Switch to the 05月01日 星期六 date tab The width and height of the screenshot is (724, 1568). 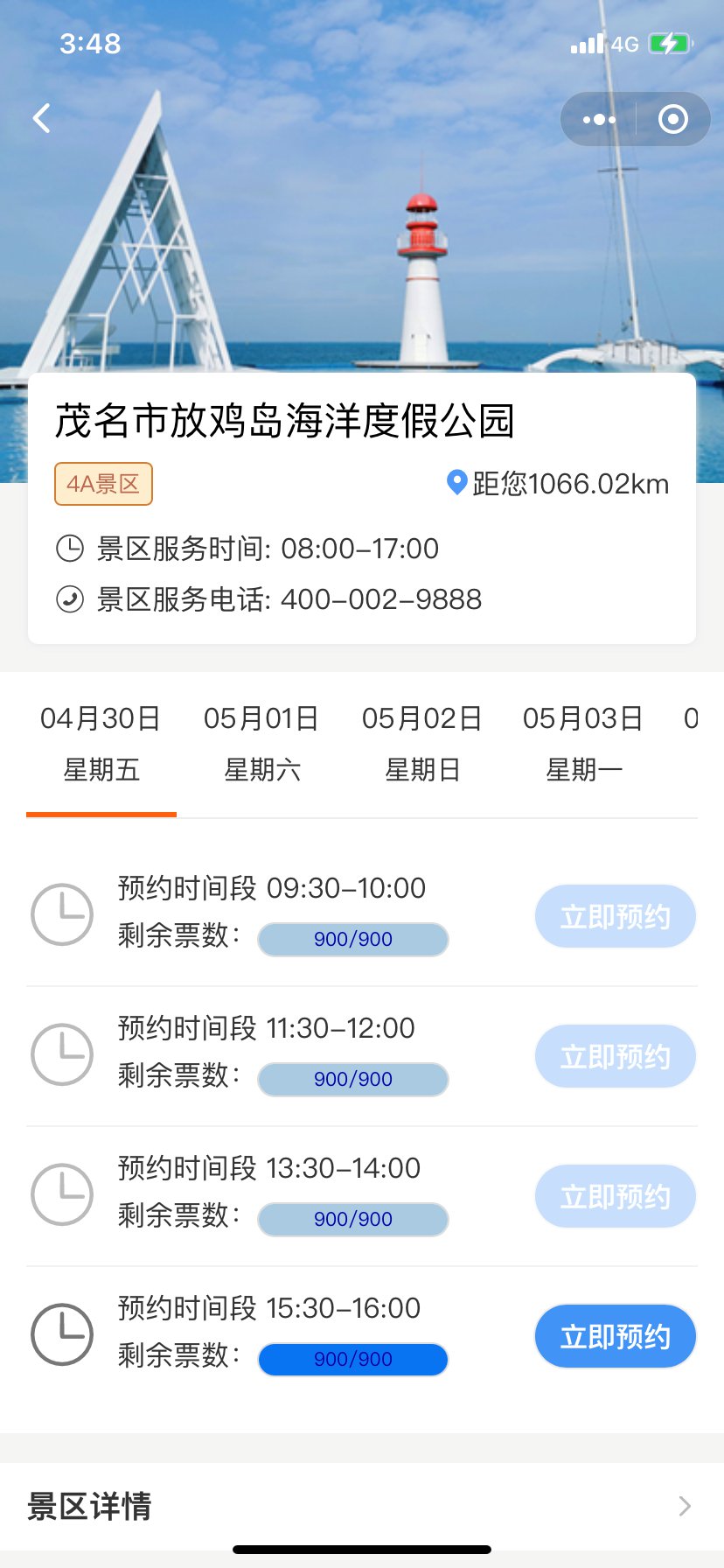point(261,744)
